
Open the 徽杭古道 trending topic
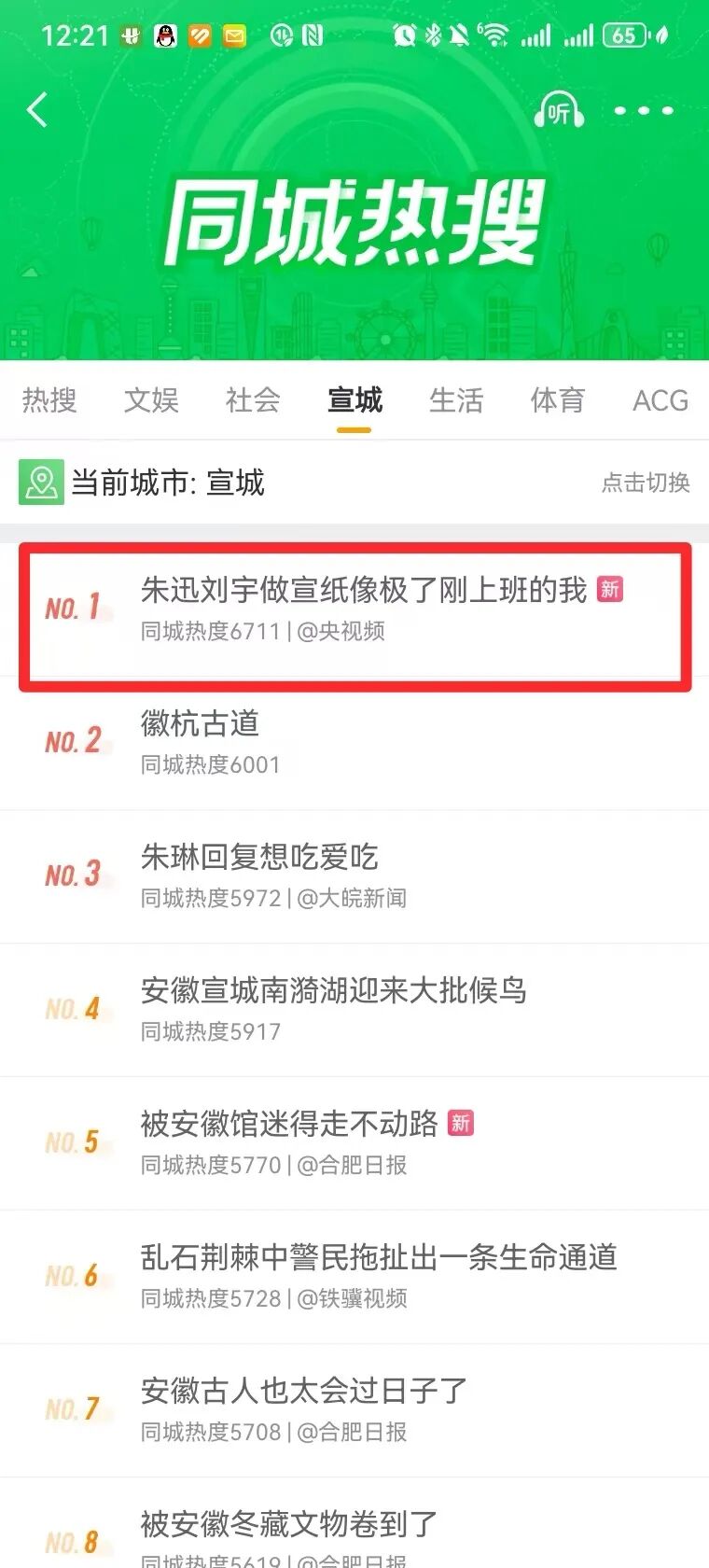200,724
